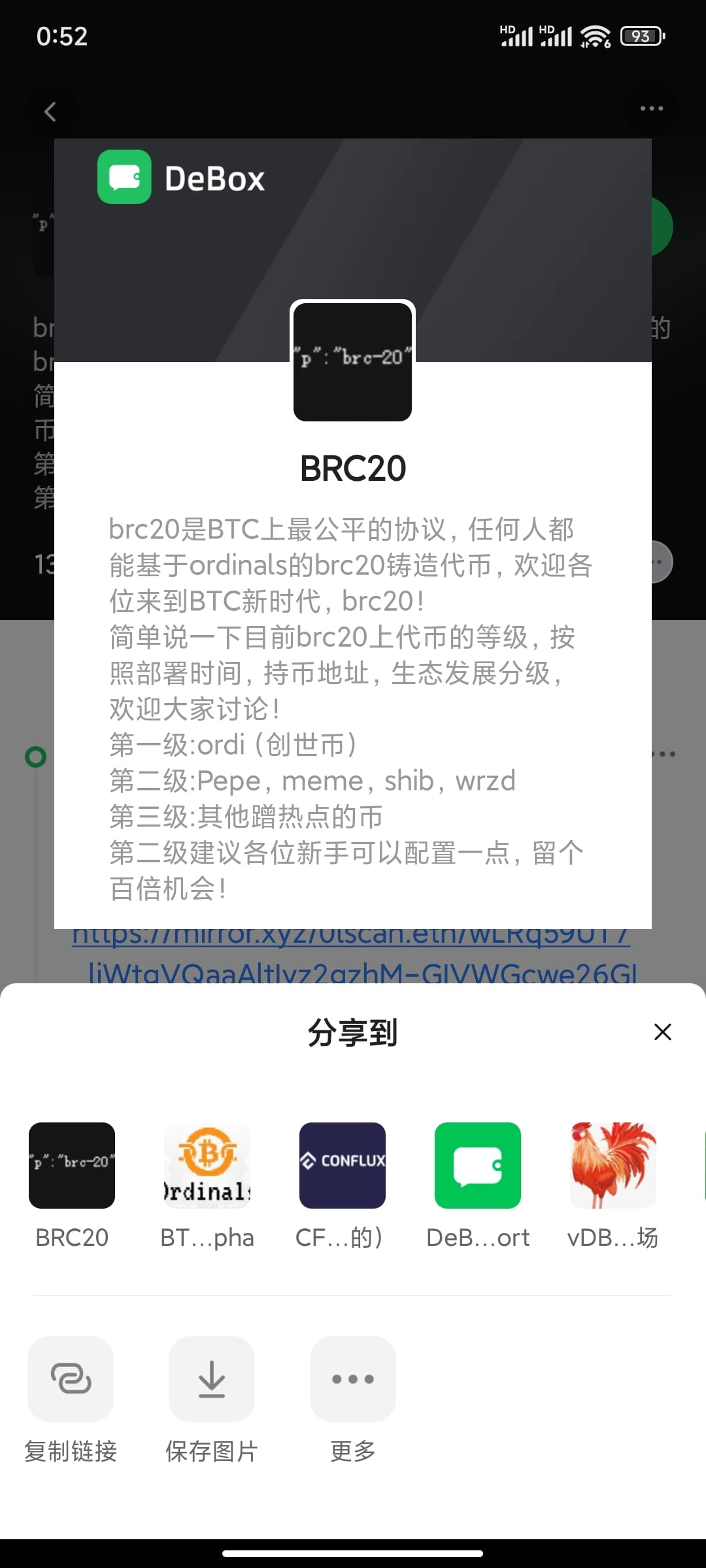
Task: Close the share sheet with the X
Action: click(663, 1032)
